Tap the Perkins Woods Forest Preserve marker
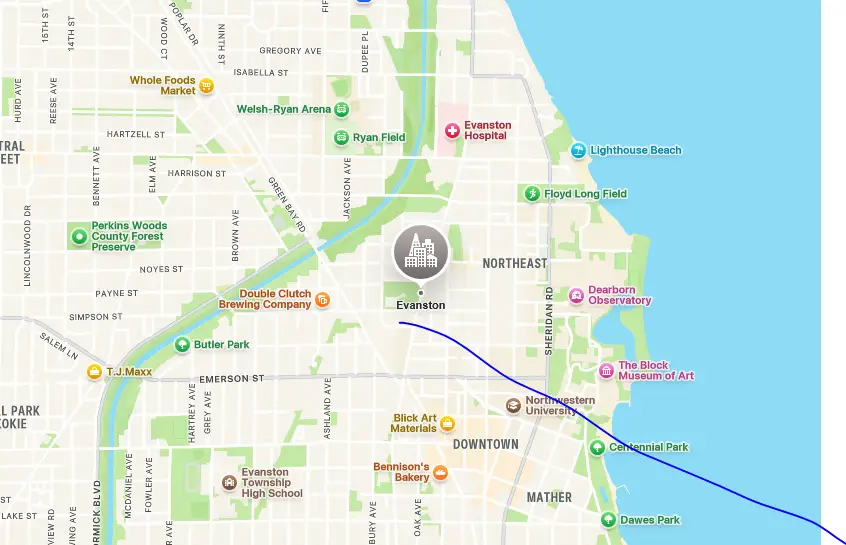846x545 pixels. (x=79, y=237)
